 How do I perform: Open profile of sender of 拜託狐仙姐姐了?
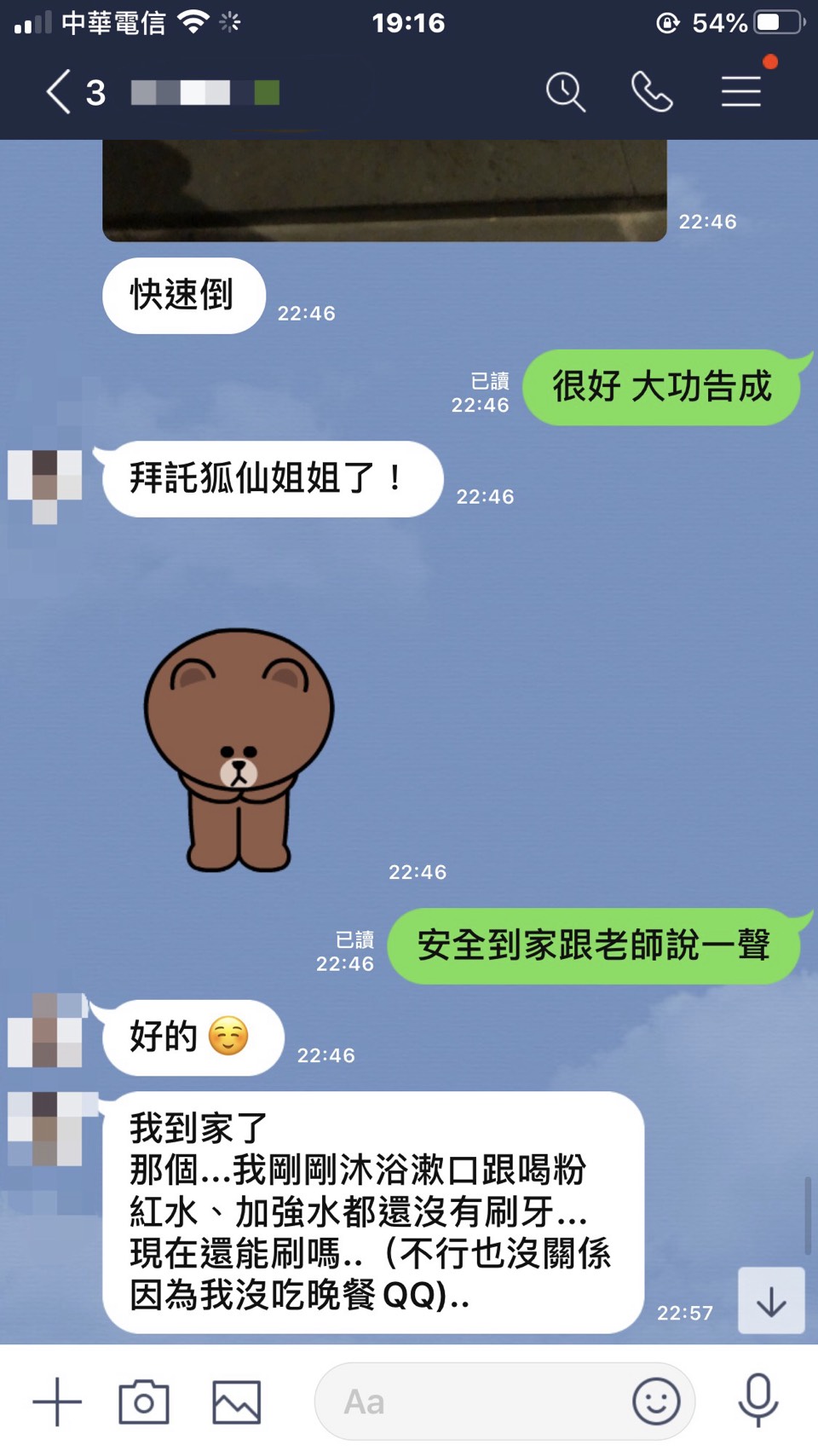(x=44, y=486)
